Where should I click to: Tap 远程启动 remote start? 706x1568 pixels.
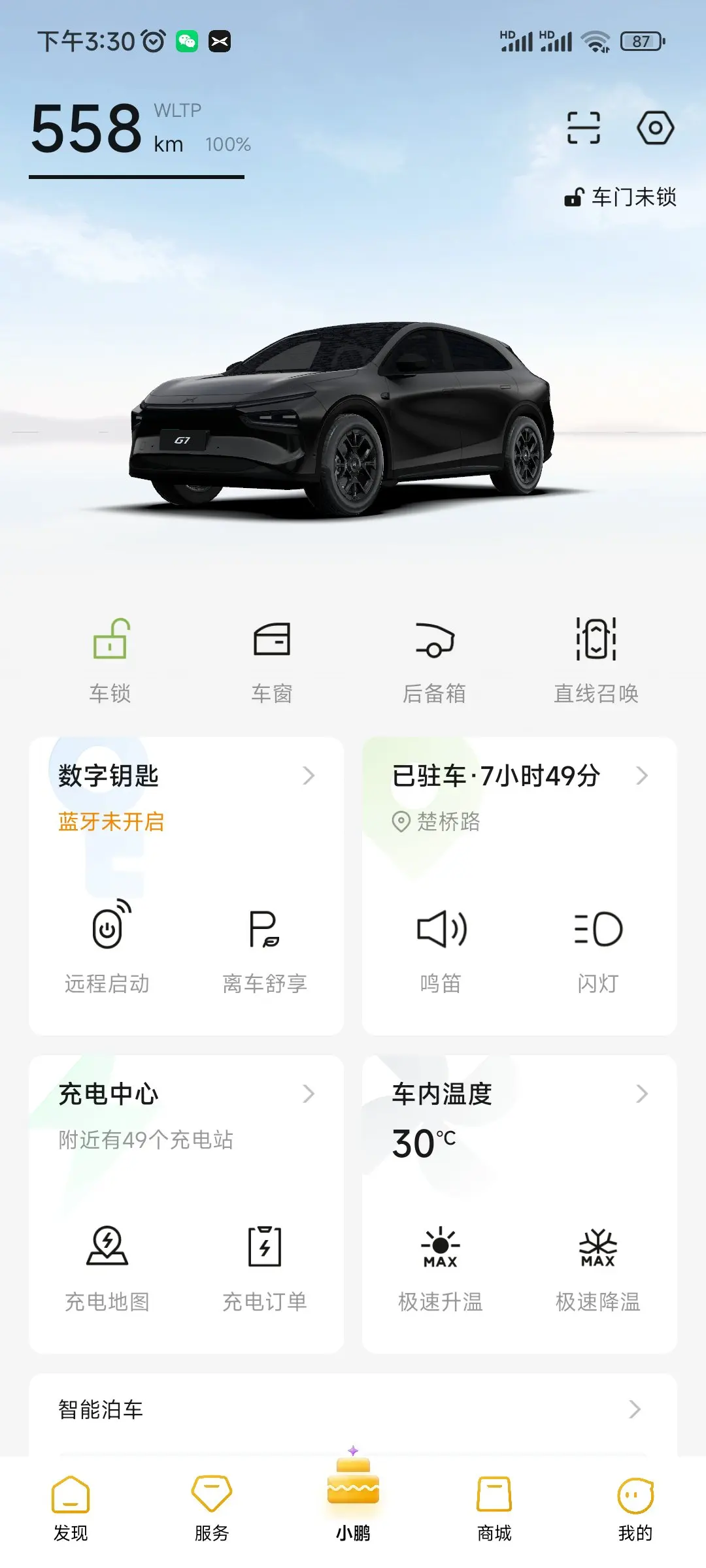pos(108,946)
